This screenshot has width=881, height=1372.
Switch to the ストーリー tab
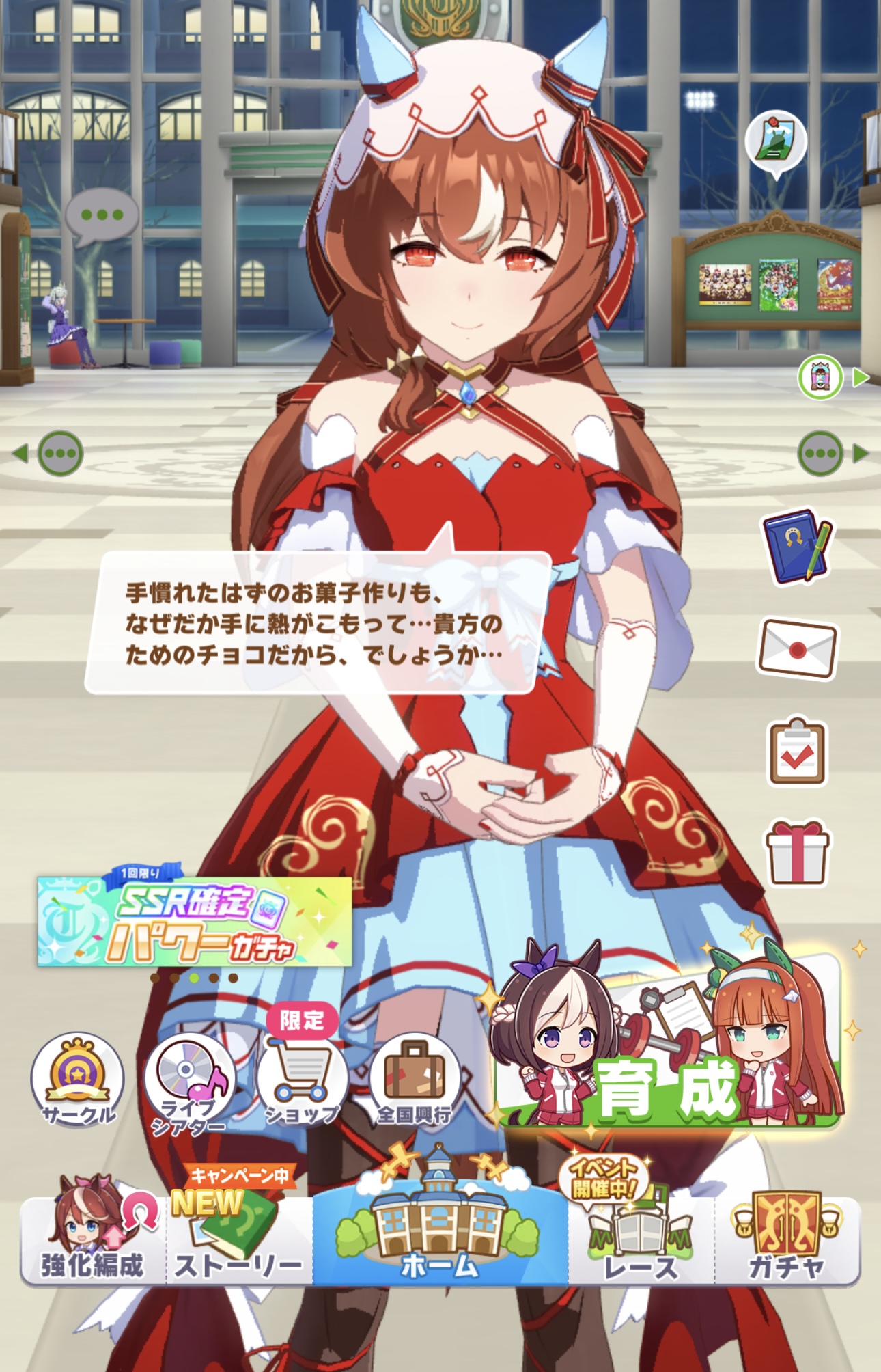[238, 1239]
